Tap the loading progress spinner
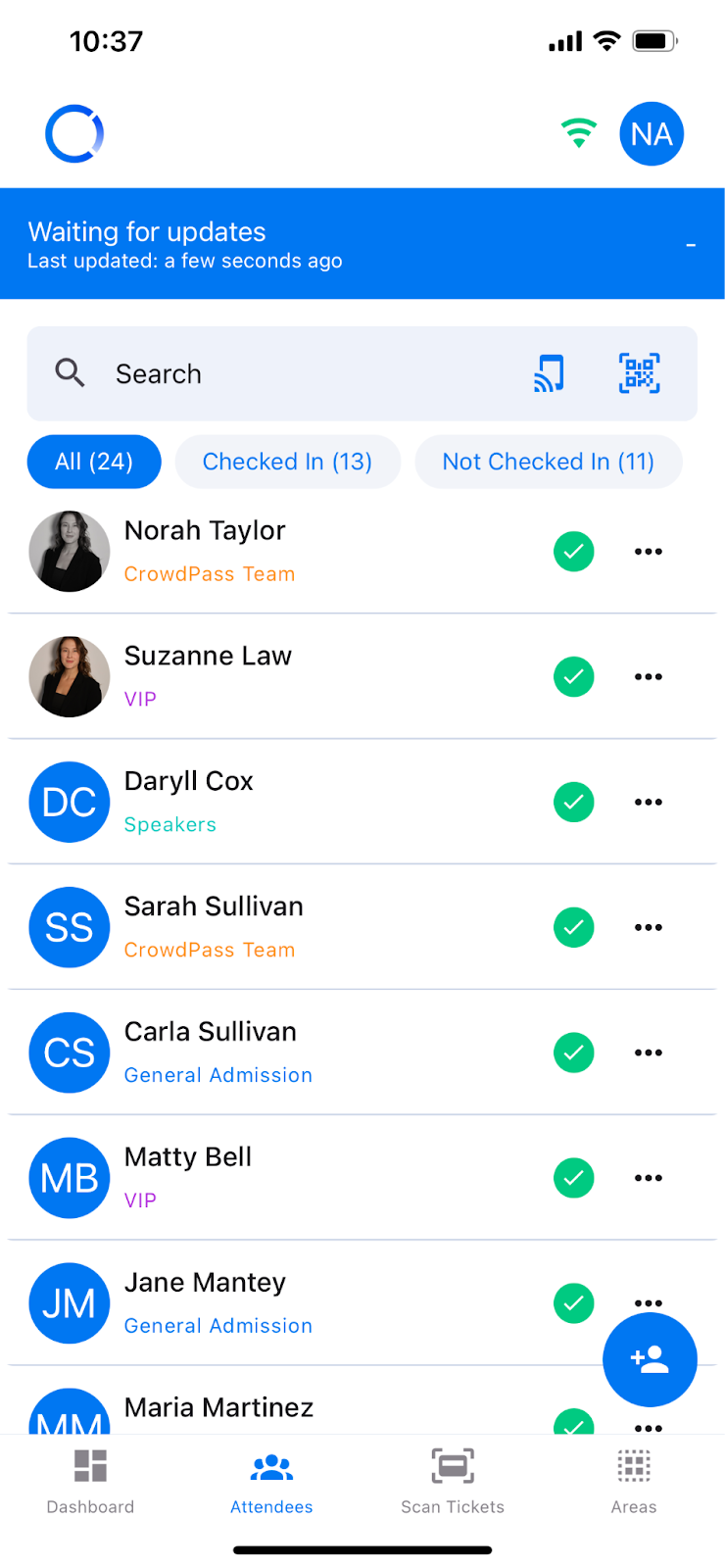The image size is (725, 1568). pos(73,133)
